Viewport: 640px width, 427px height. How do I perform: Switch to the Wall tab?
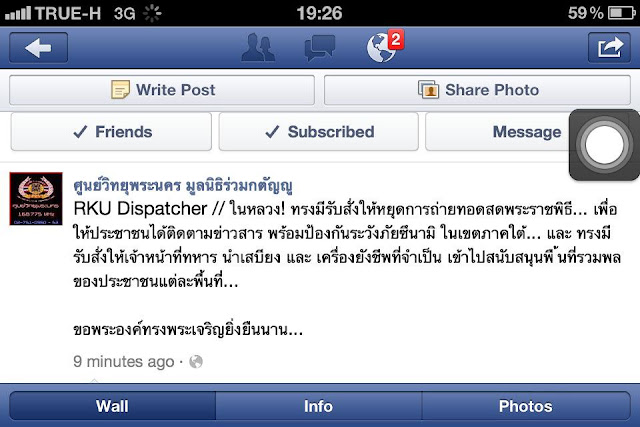110,406
